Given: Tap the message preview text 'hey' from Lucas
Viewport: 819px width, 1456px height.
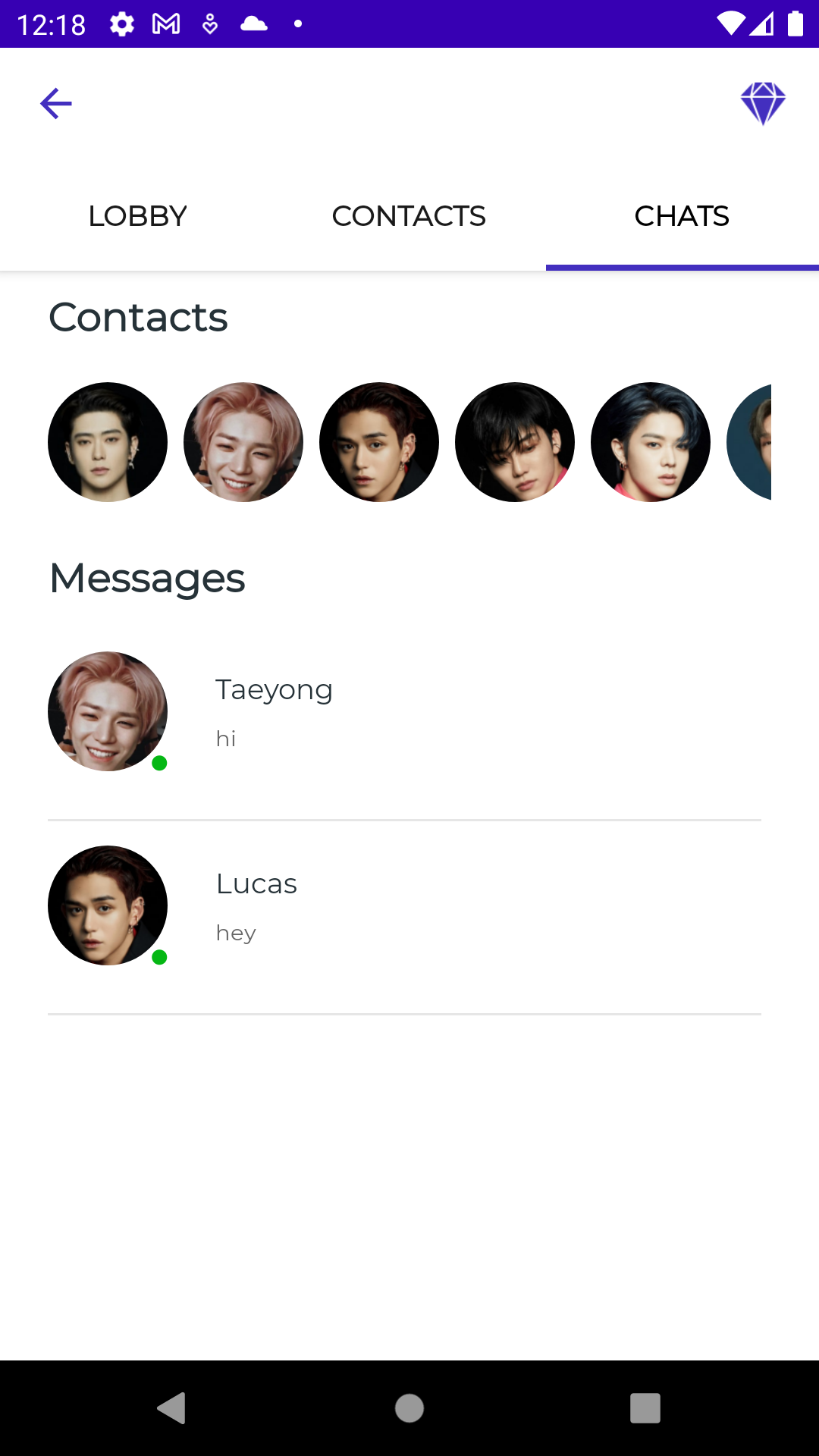Looking at the screenshot, I should (236, 932).
